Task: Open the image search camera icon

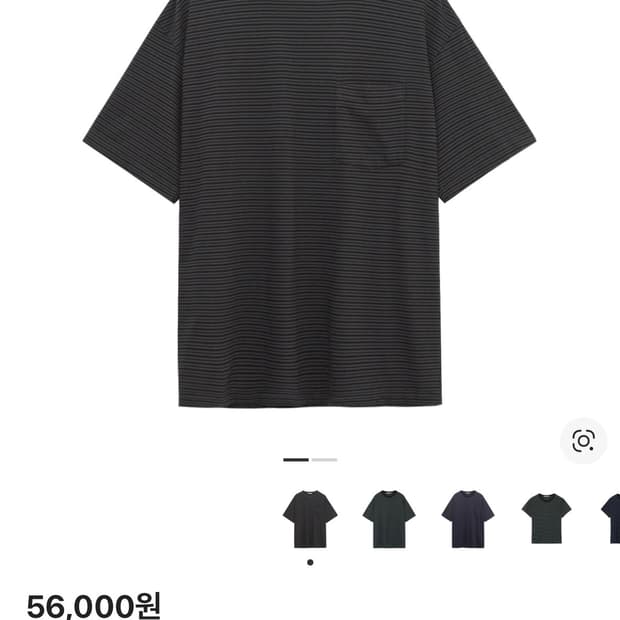Action: coord(583,441)
